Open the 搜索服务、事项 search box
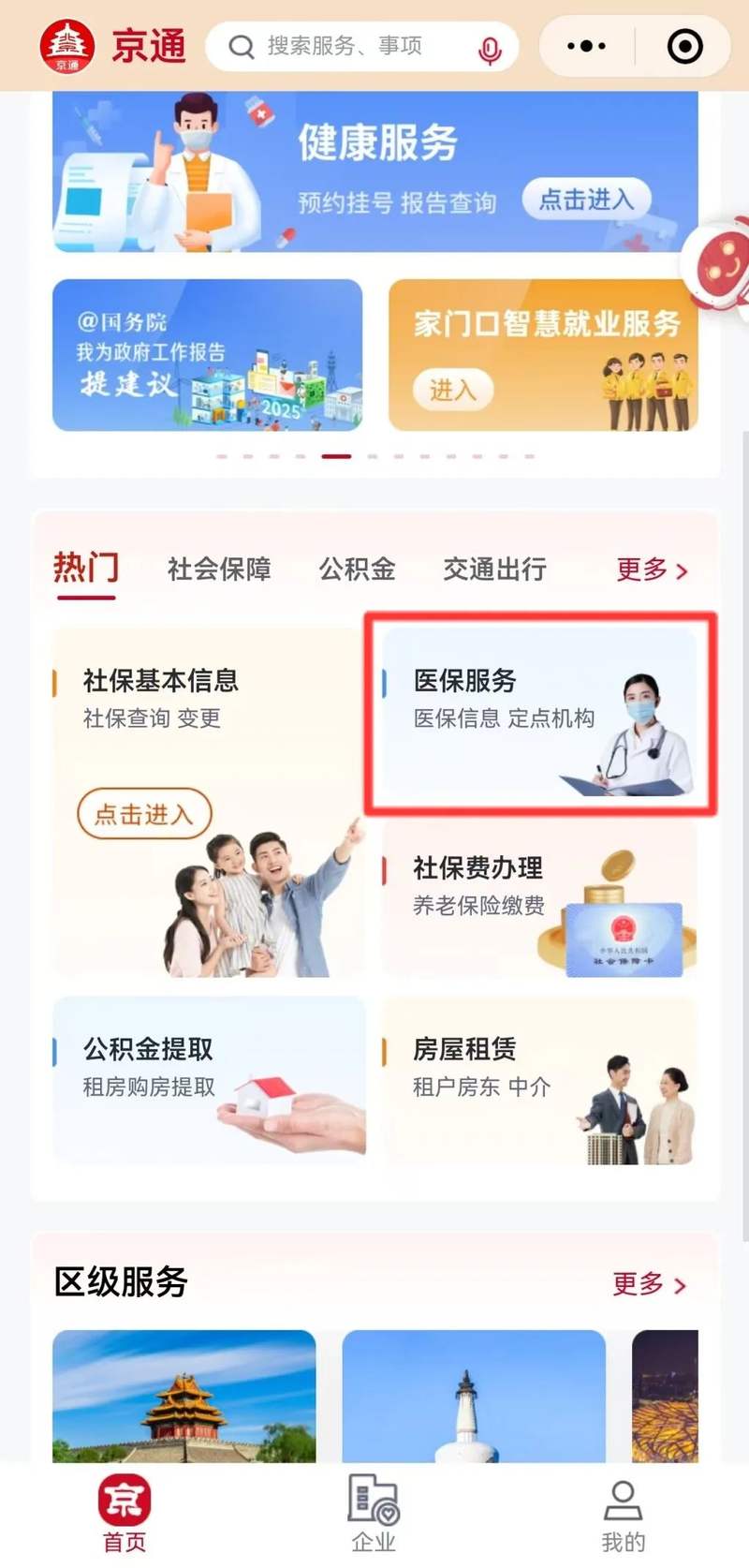Viewport: 749px width, 1568px height. 346,46
